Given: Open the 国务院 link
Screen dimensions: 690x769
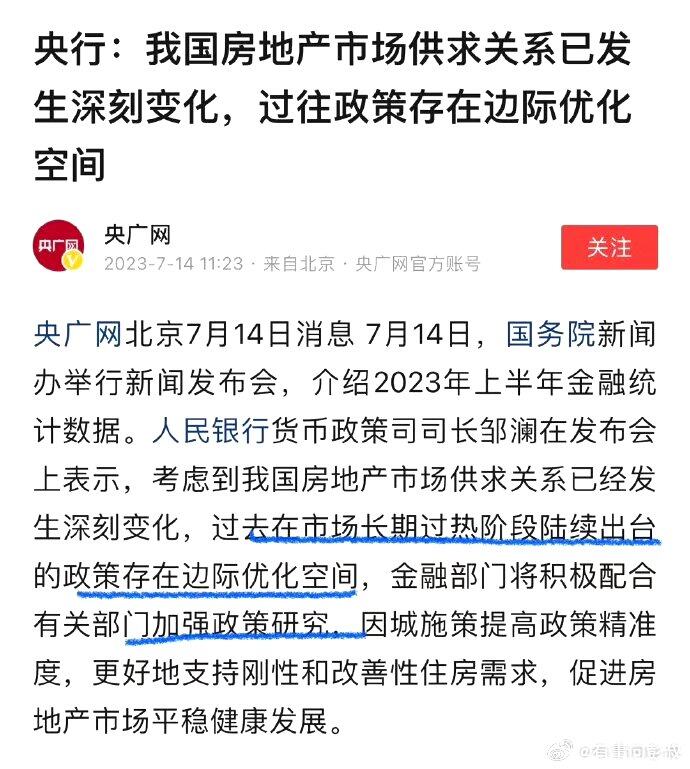Looking at the screenshot, I should pyautogui.click(x=550, y=334).
